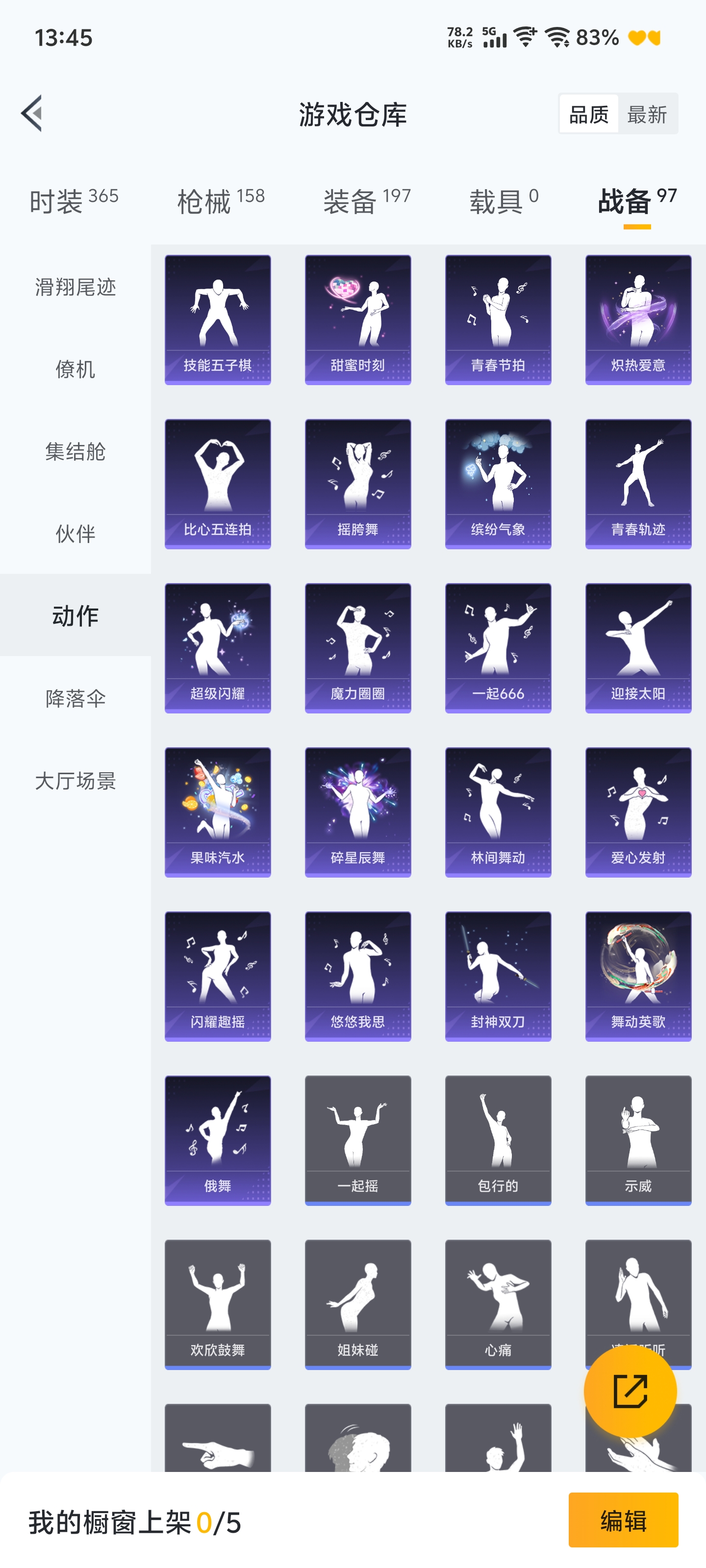Tap the orange floating share button

[630, 1392]
